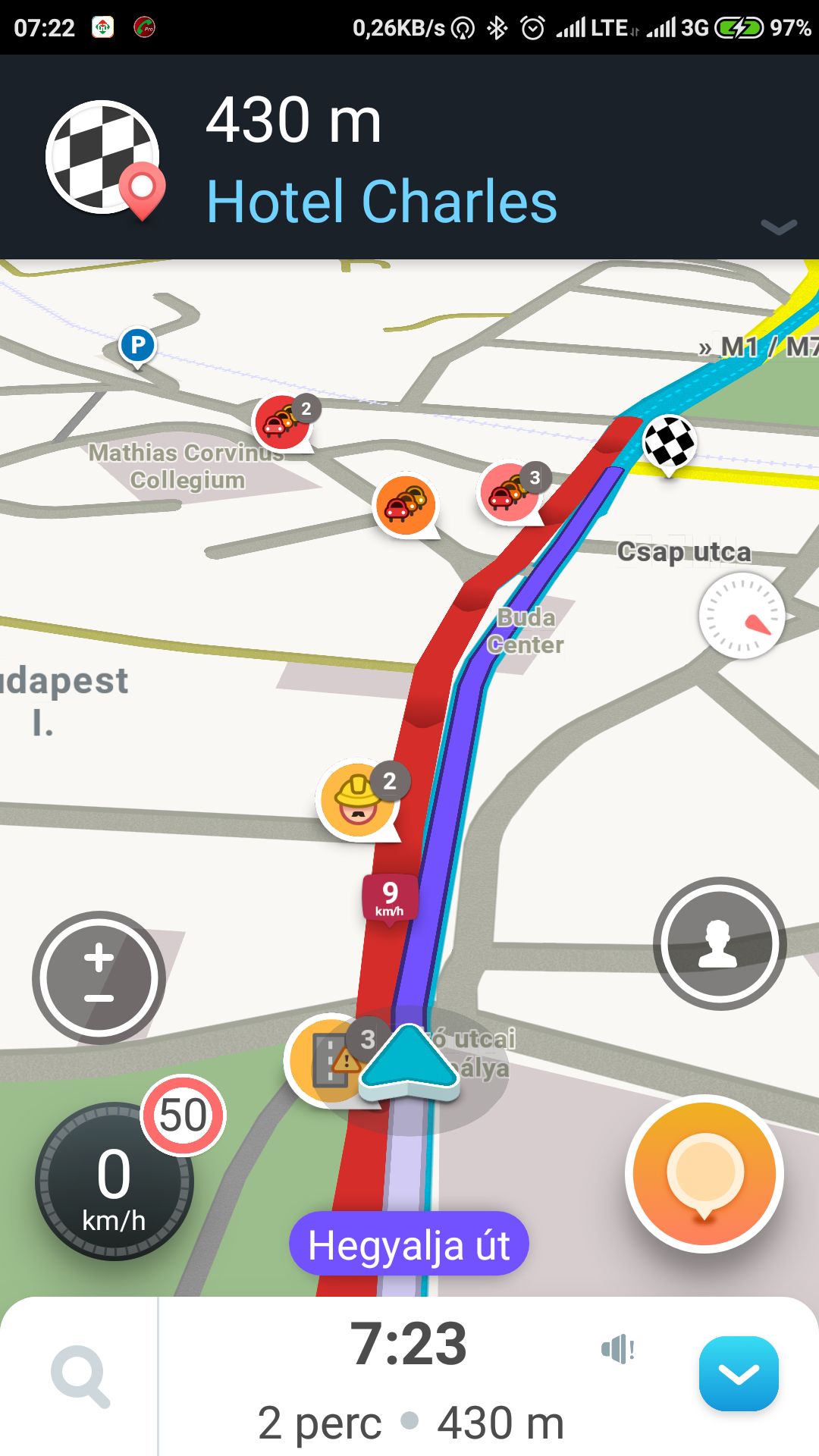Screen dimensions: 819x1456
Task: View the pink traffic jam report marked 3
Action: pos(509,491)
